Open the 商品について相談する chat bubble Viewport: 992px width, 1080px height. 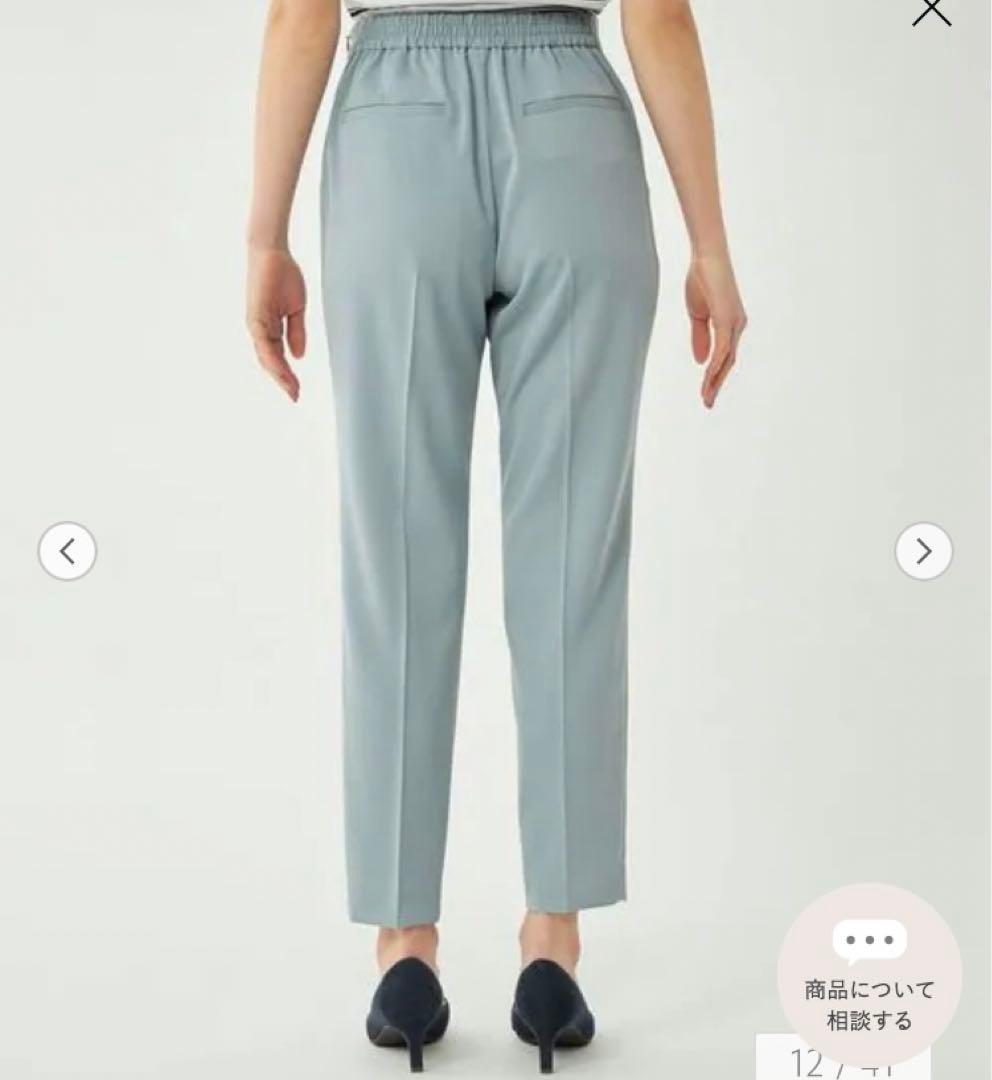[869, 973]
